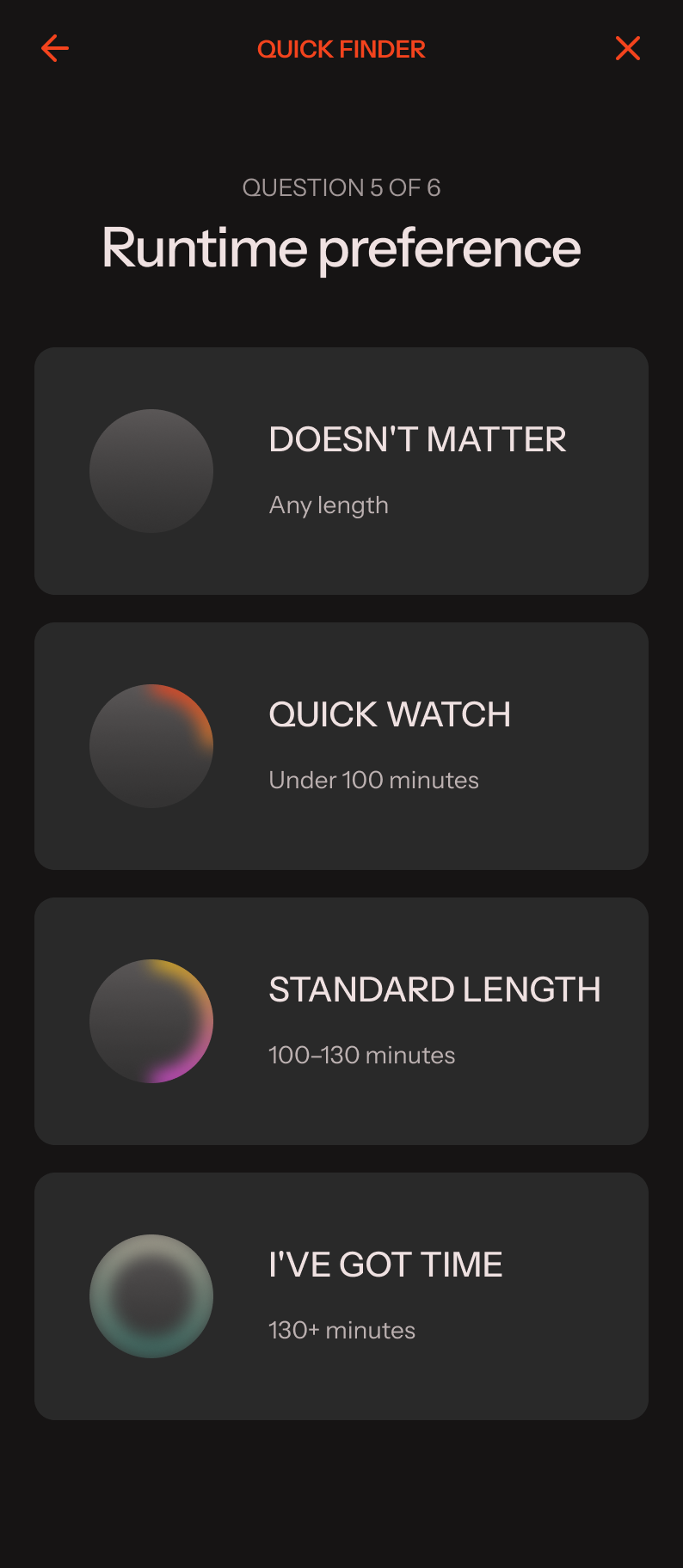Click the Any length description text

click(328, 505)
